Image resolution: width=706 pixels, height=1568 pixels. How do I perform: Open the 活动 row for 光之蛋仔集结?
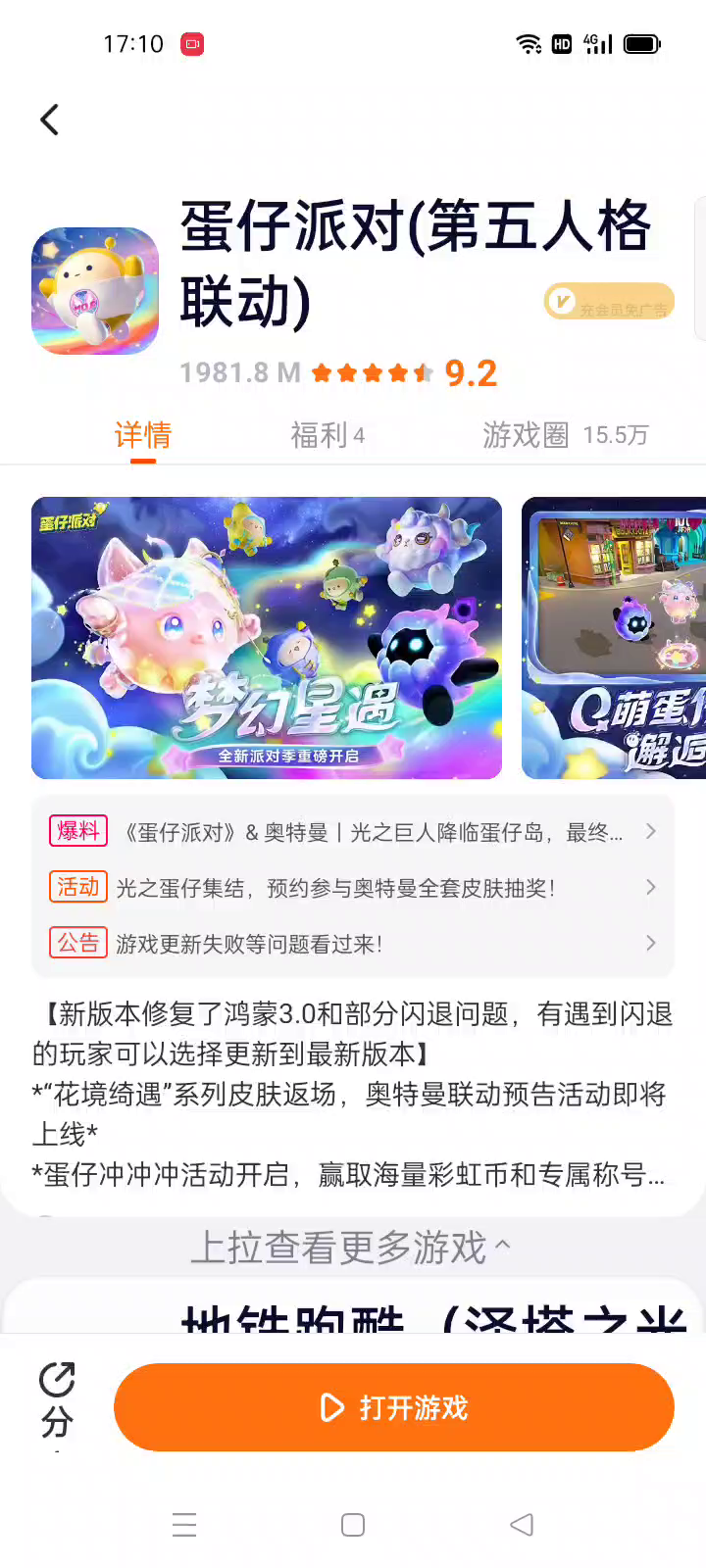click(x=353, y=888)
